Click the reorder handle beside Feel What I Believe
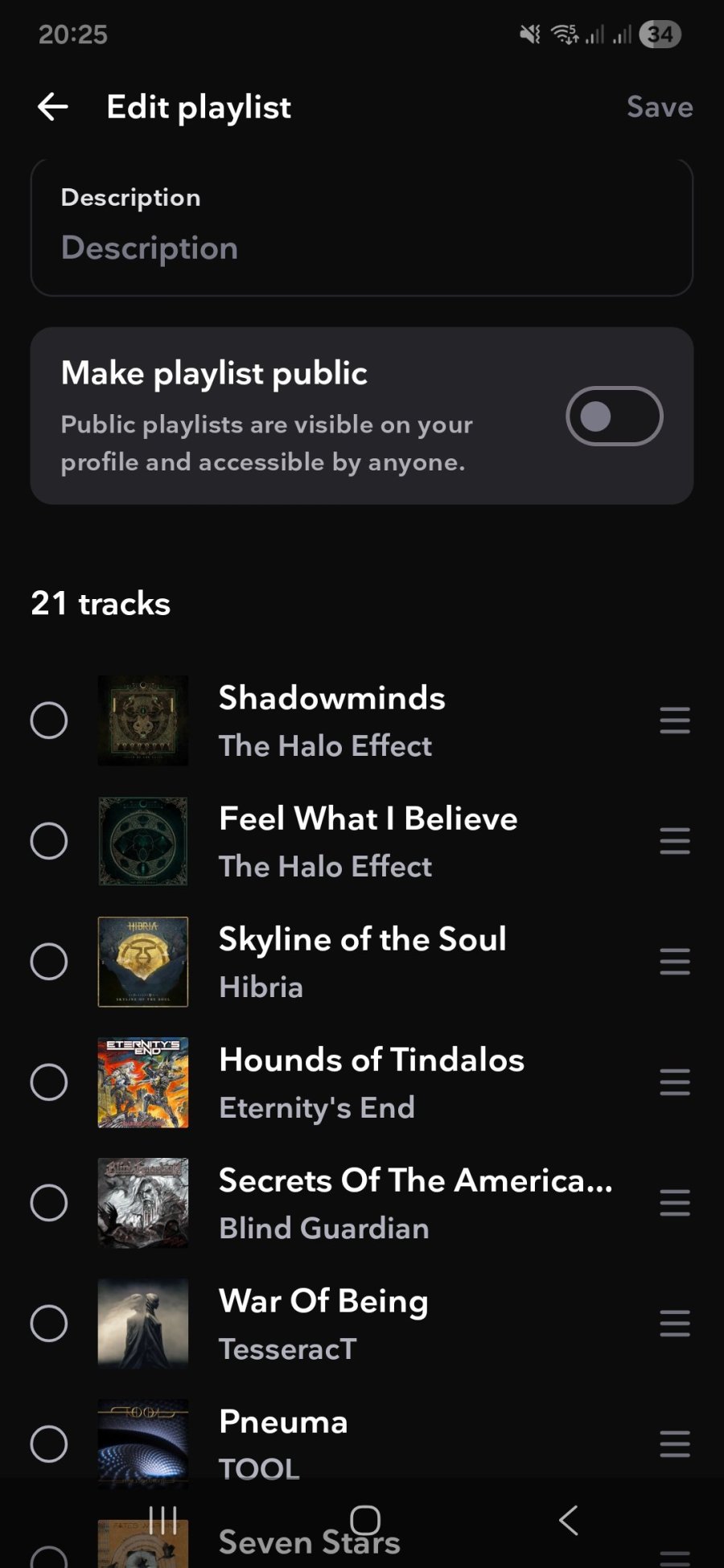Viewport: 724px width, 1568px height. click(674, 841)
